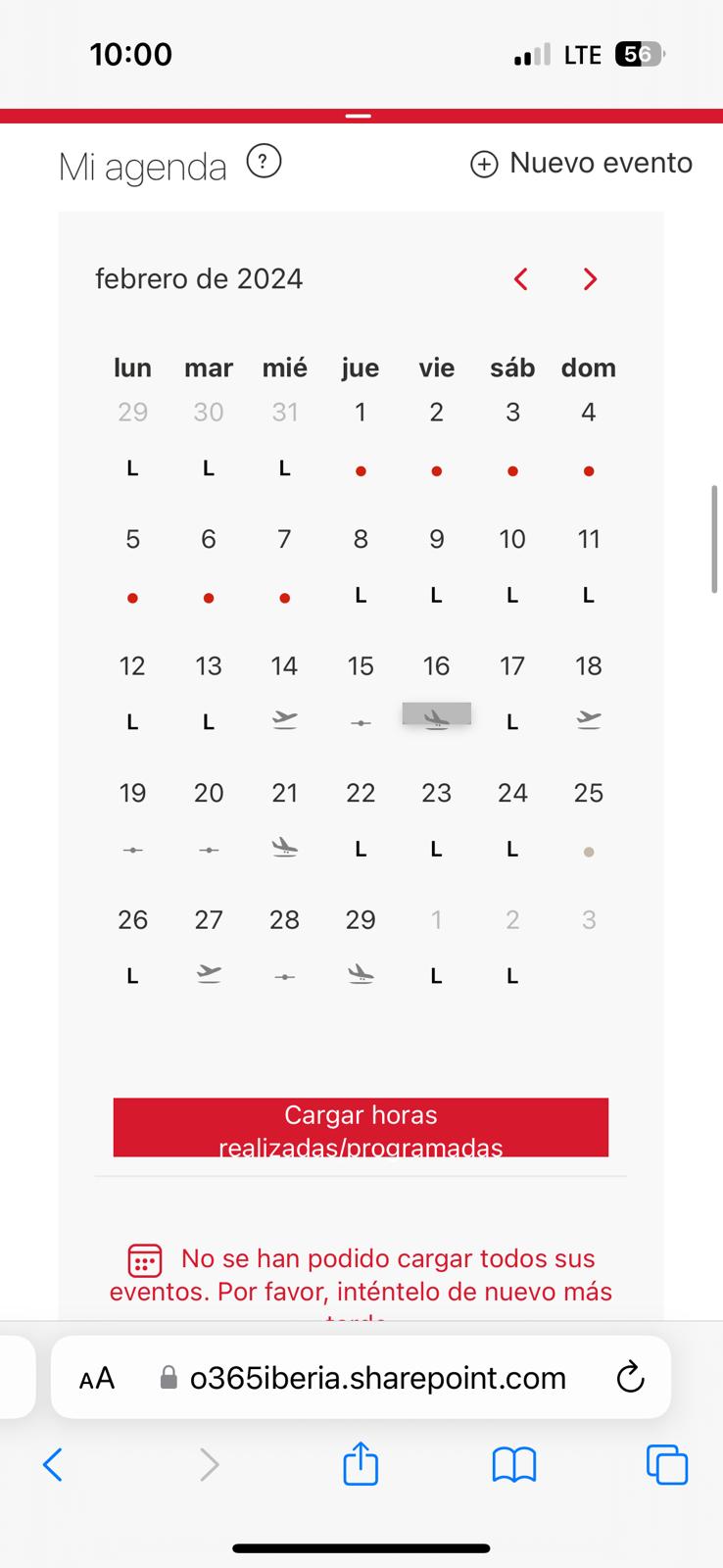Select February 25 in the calendar
The width and height of the screenshot is (723, 1568).
[x=589, y=818]
